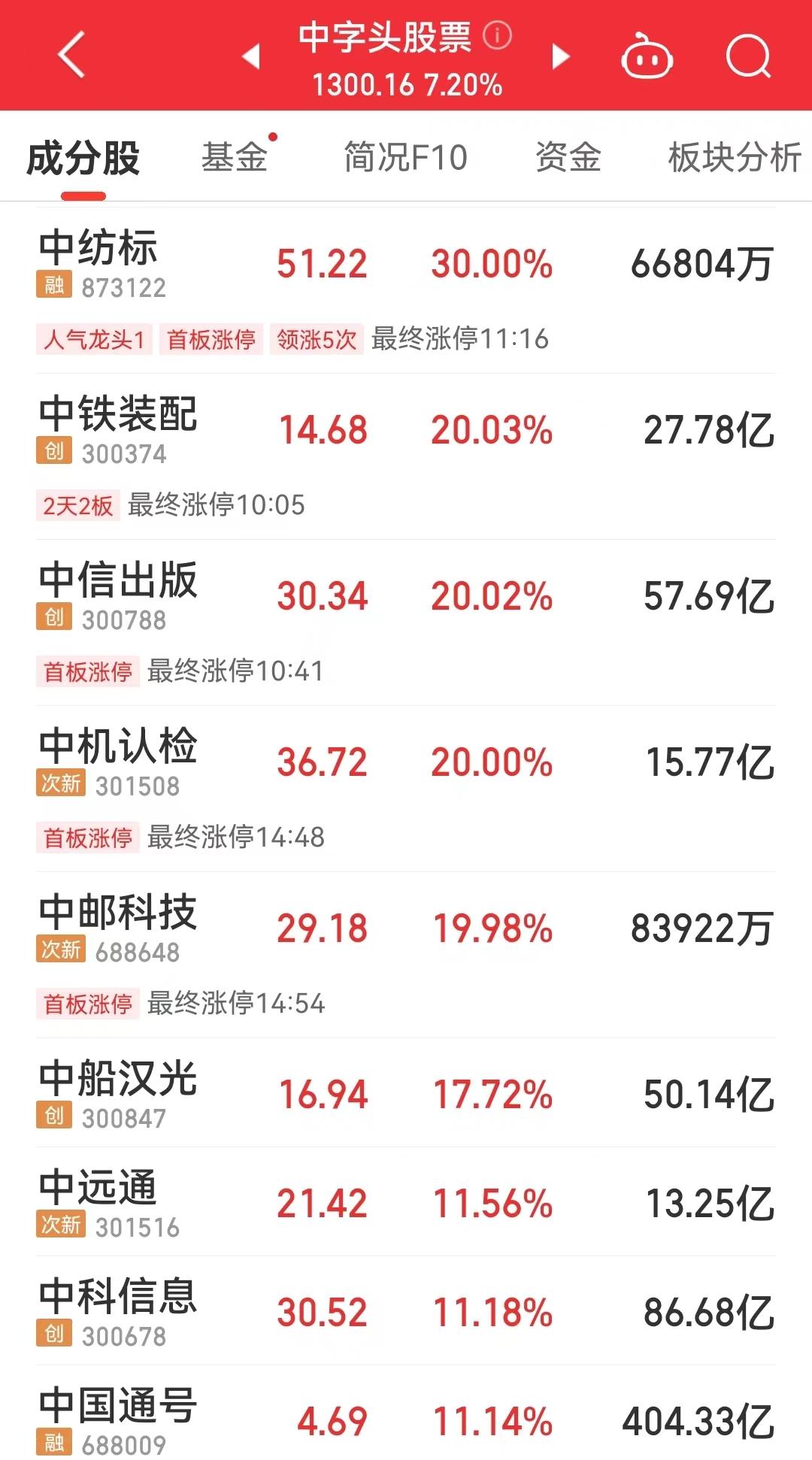Switch to the next sector with right triangle
812x1460 pixels.
tap(561, 56)
